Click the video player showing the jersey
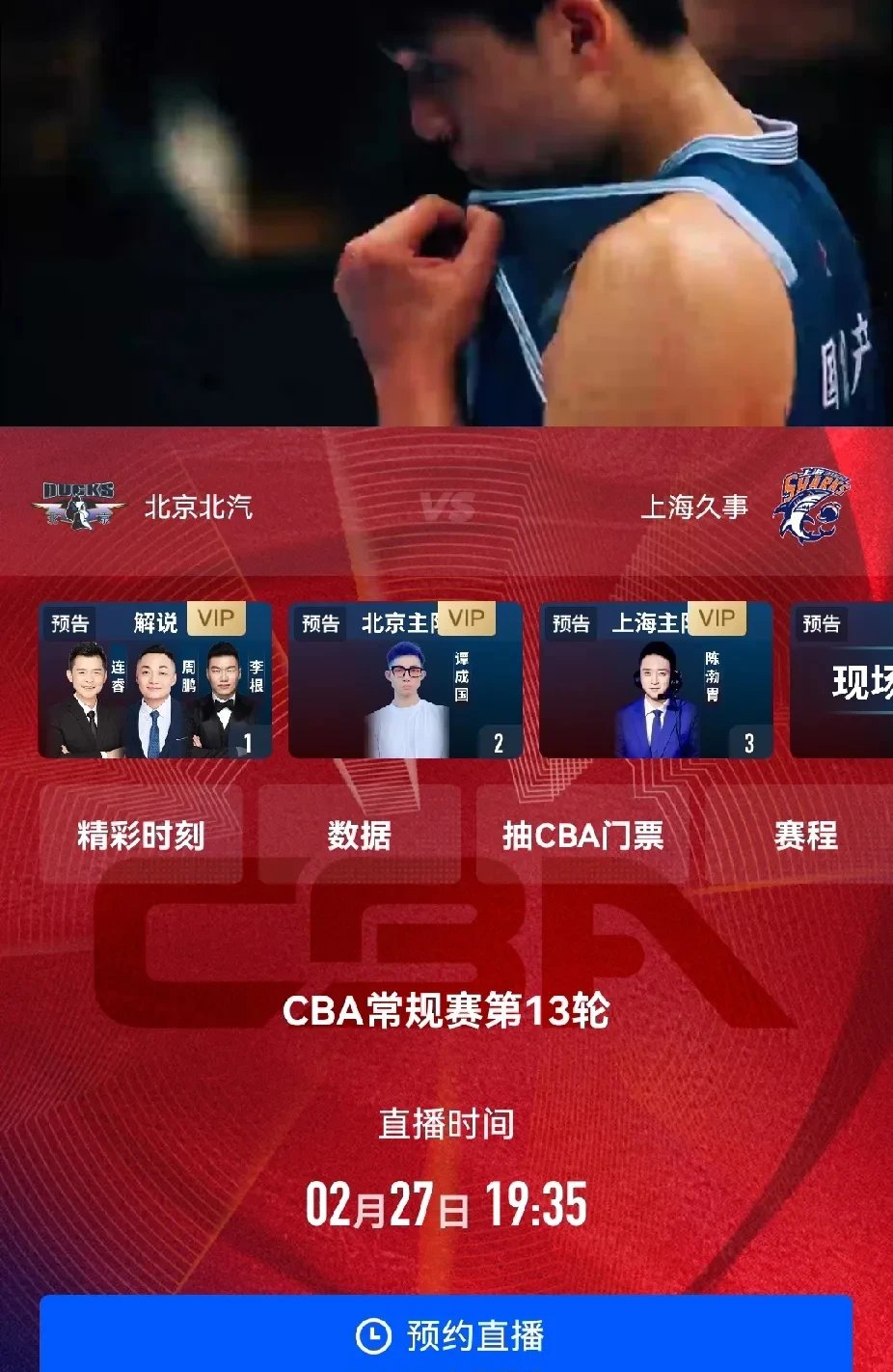The width and height of the screenshot is (893, 1372). [x=446, y=212]
